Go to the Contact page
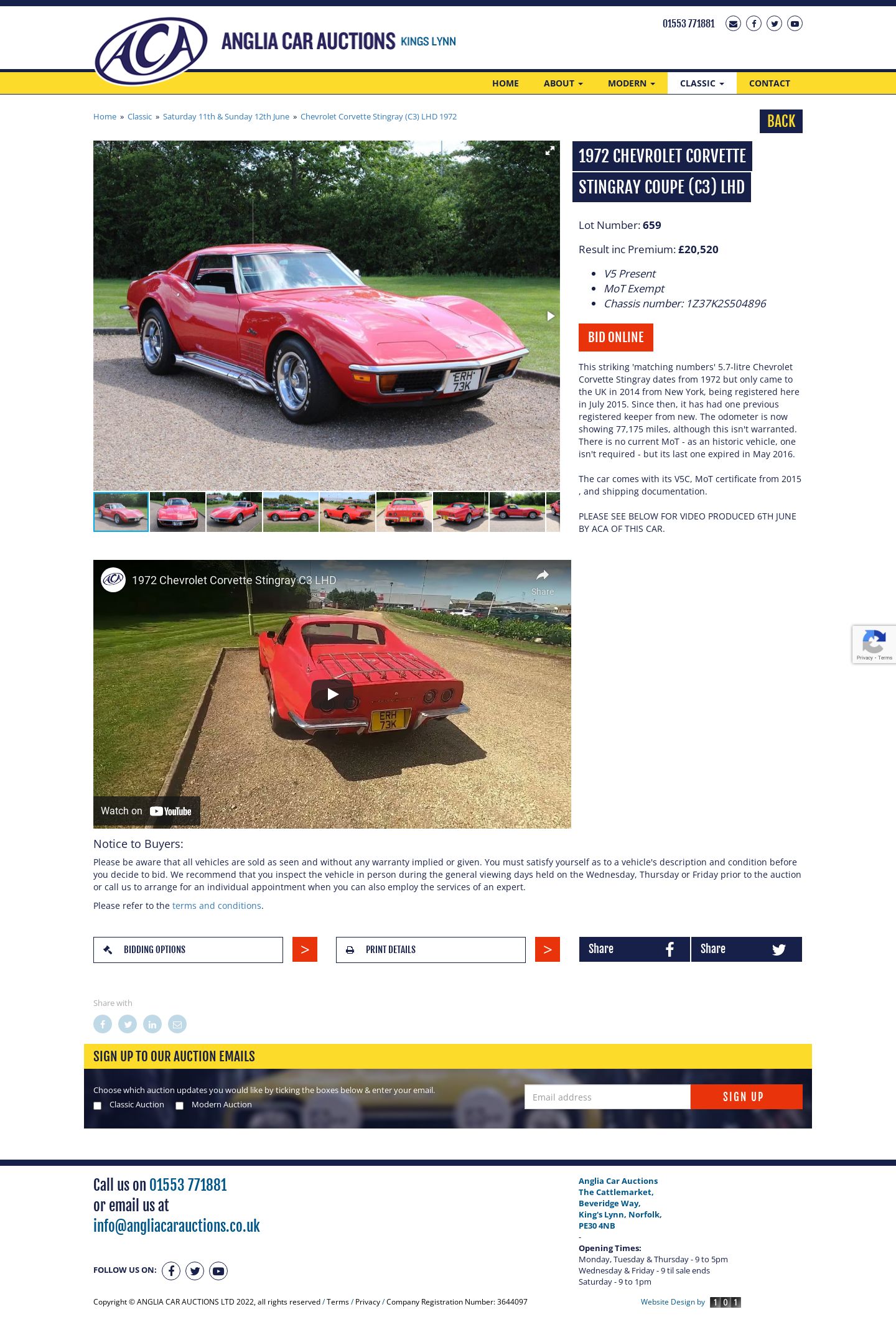 coord(769,83)
